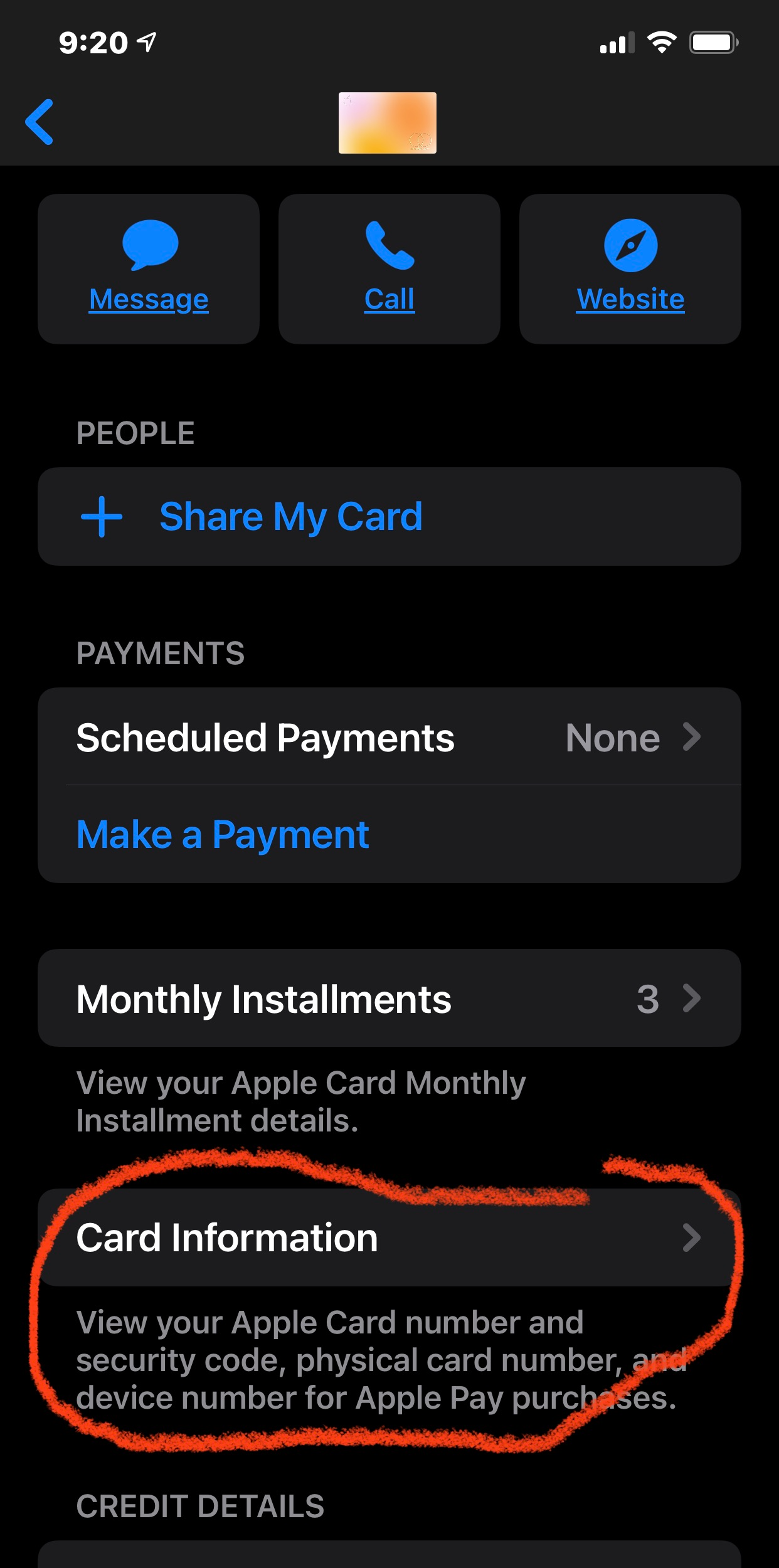Tap the Apple Card thumbnail at top
Viewport: 779px width, 1568px height.
tap(387, 123)
